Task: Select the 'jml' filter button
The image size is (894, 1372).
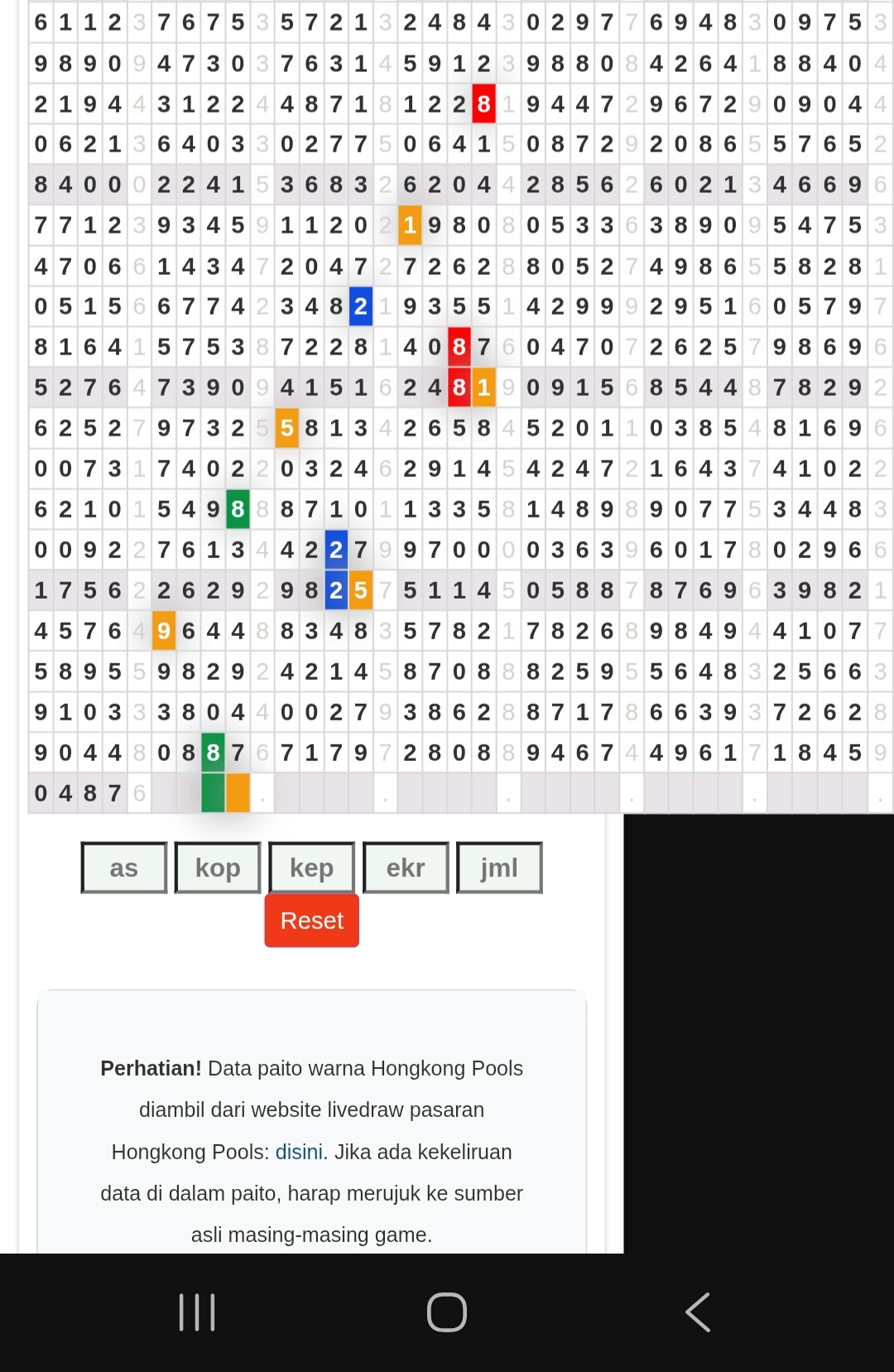Action: coord(499,868)
